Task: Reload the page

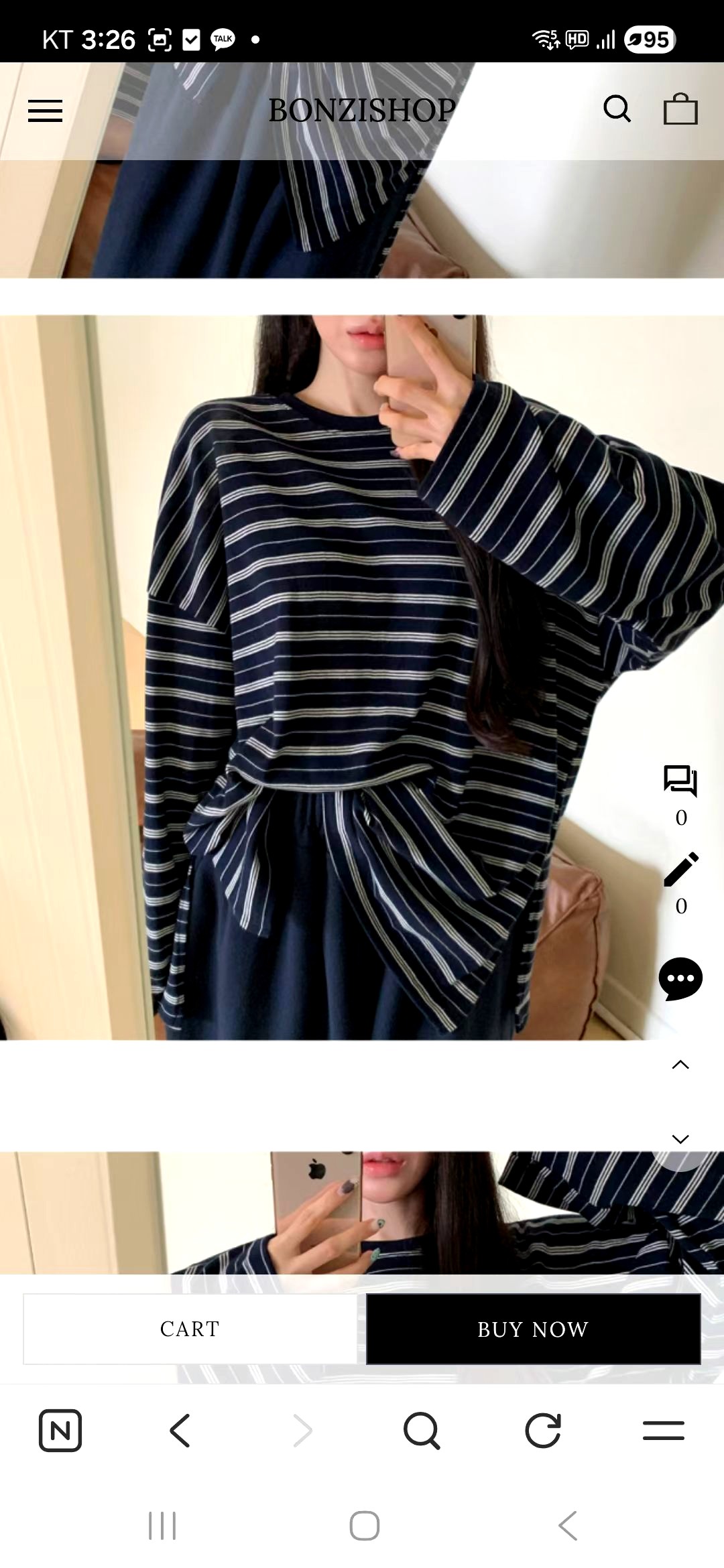Action: (542, 1431)
